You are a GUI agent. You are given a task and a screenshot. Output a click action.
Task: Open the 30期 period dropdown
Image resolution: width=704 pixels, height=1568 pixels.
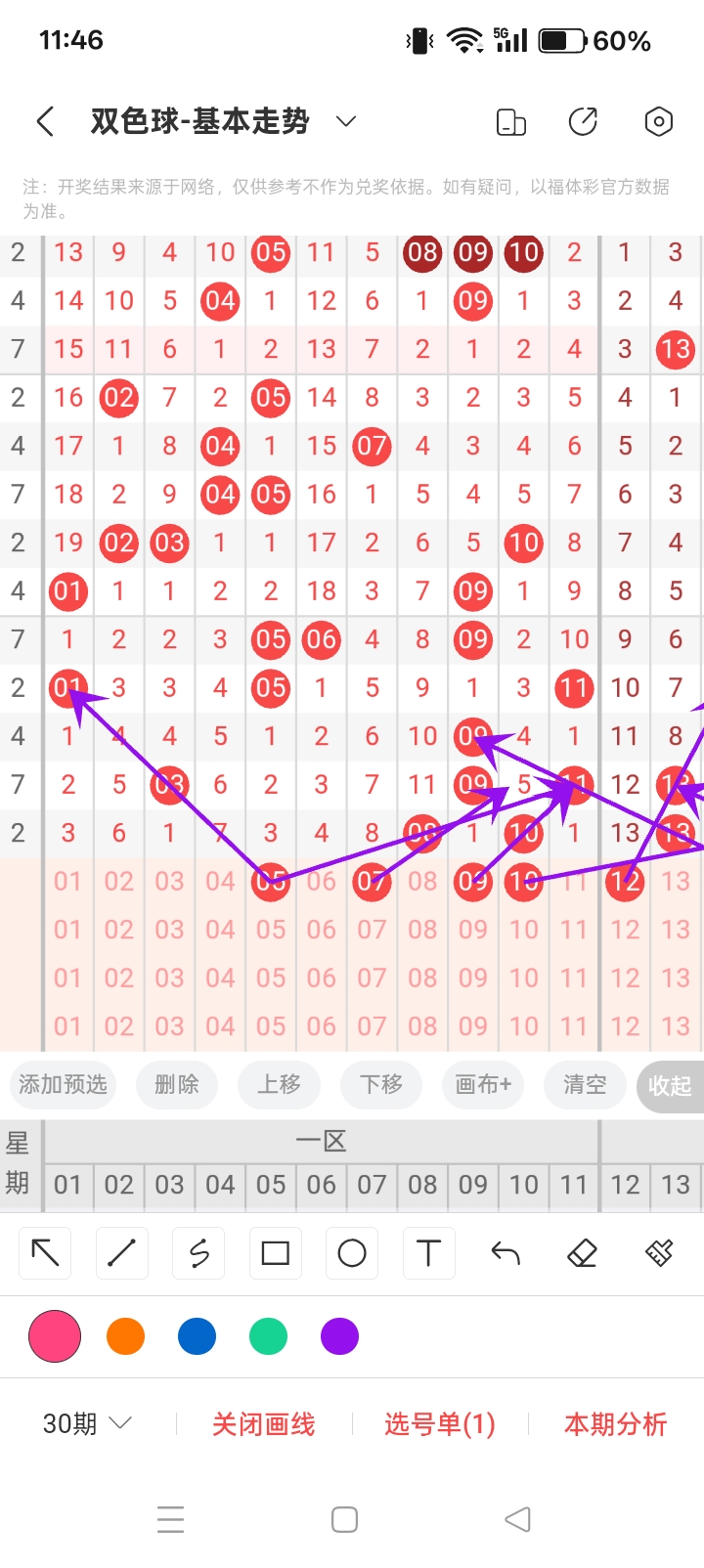[86, 1424]
